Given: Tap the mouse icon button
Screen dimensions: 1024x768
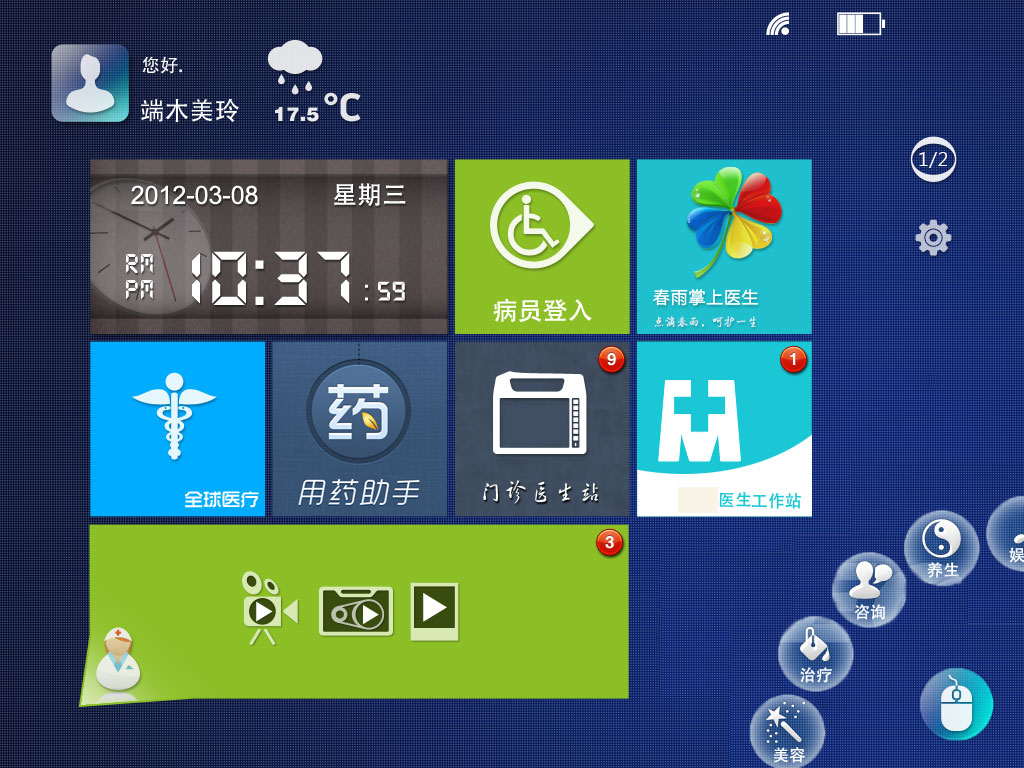Looking at the screenshot, I should (956, 704).
